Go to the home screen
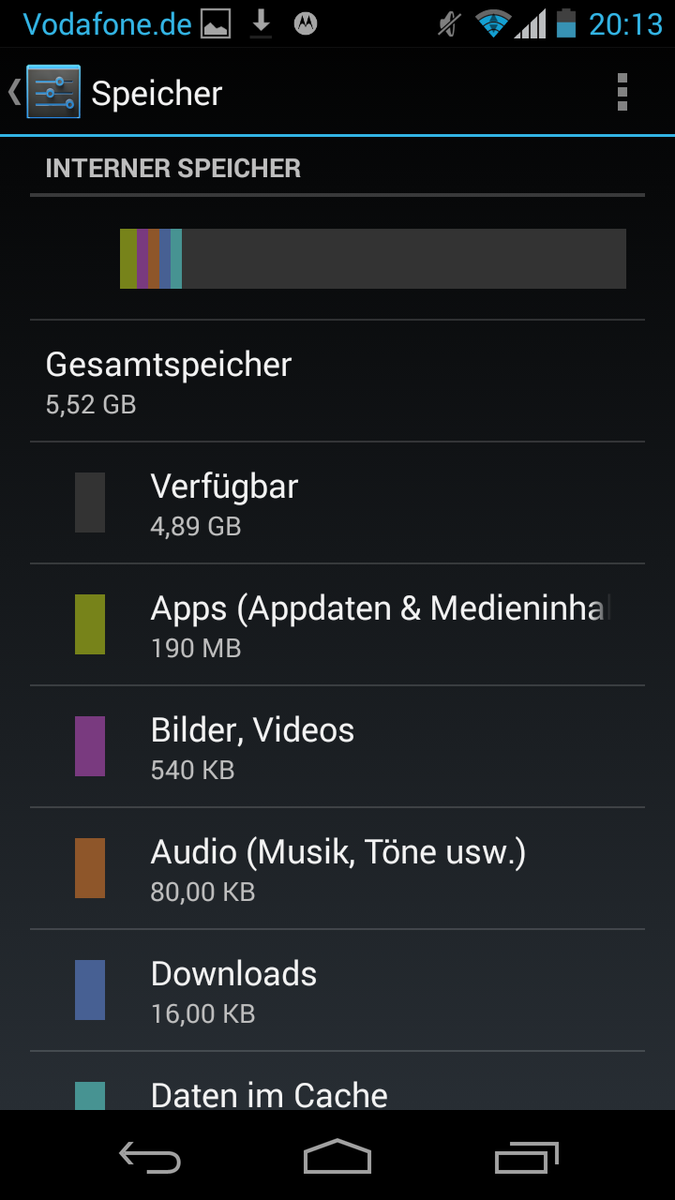Viewport: 675px width, 1200px height. (x=337, y=1158)
